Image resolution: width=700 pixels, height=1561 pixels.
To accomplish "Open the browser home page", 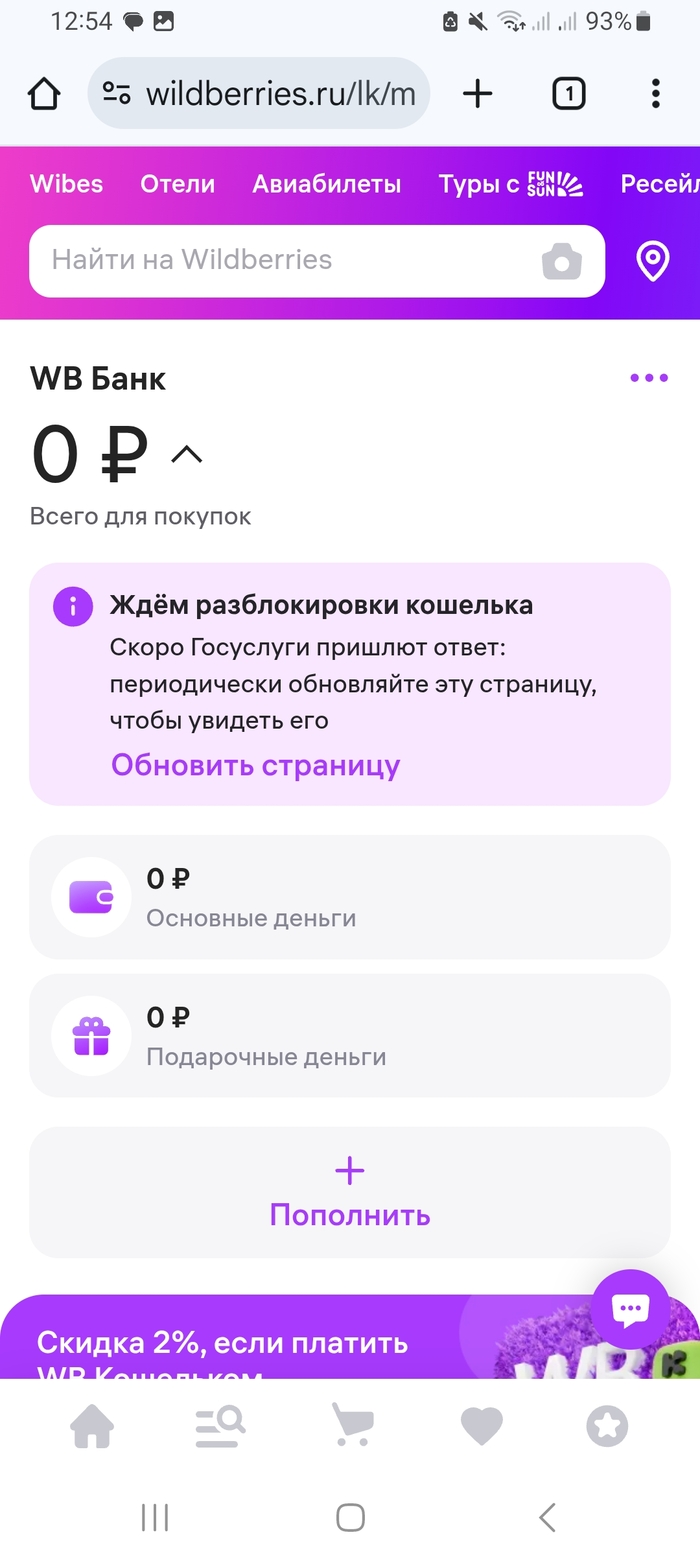I will [x=43, y=94].
